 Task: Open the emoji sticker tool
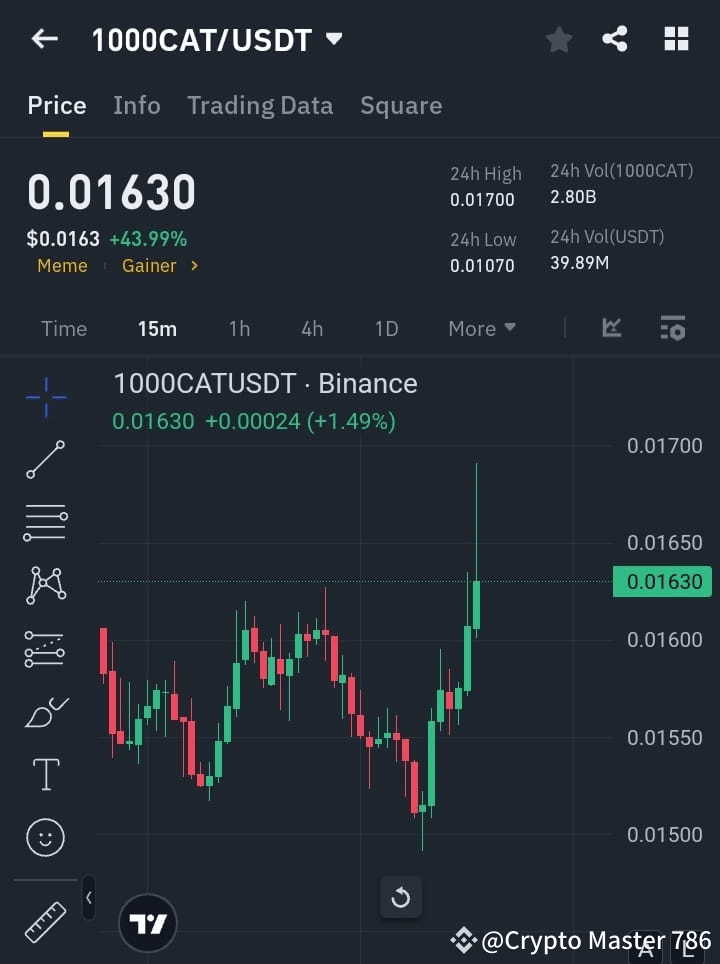pyautogui.click(x=45, y=837)
